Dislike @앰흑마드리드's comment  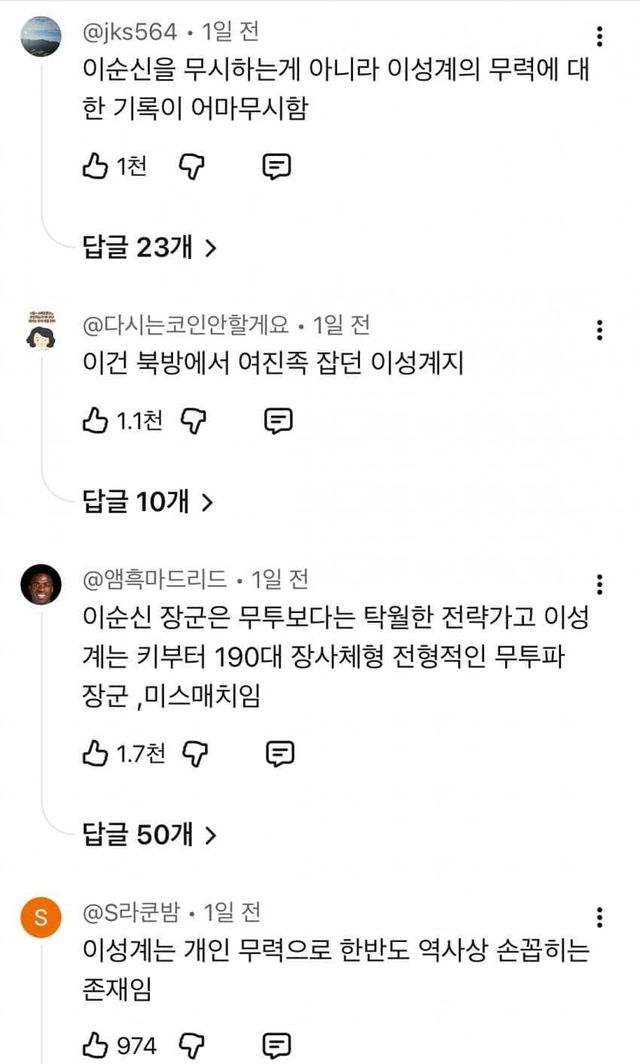[195, 753]
